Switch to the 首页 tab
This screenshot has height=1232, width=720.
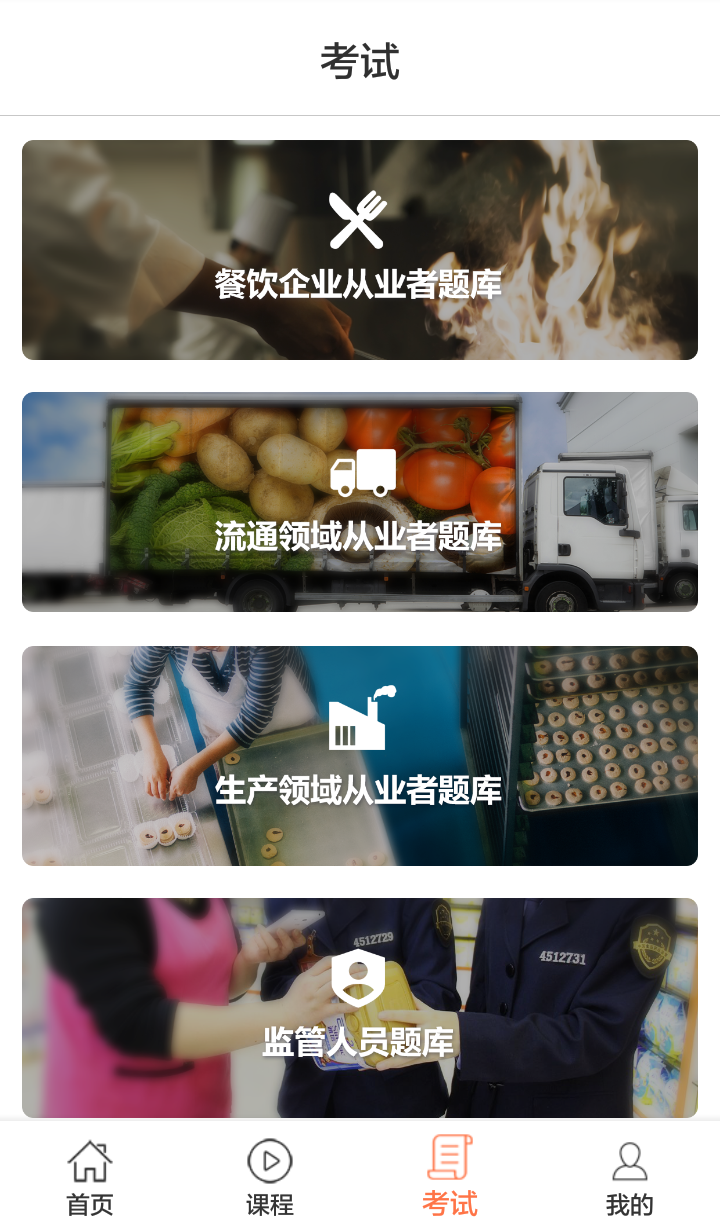[90, 1177]
